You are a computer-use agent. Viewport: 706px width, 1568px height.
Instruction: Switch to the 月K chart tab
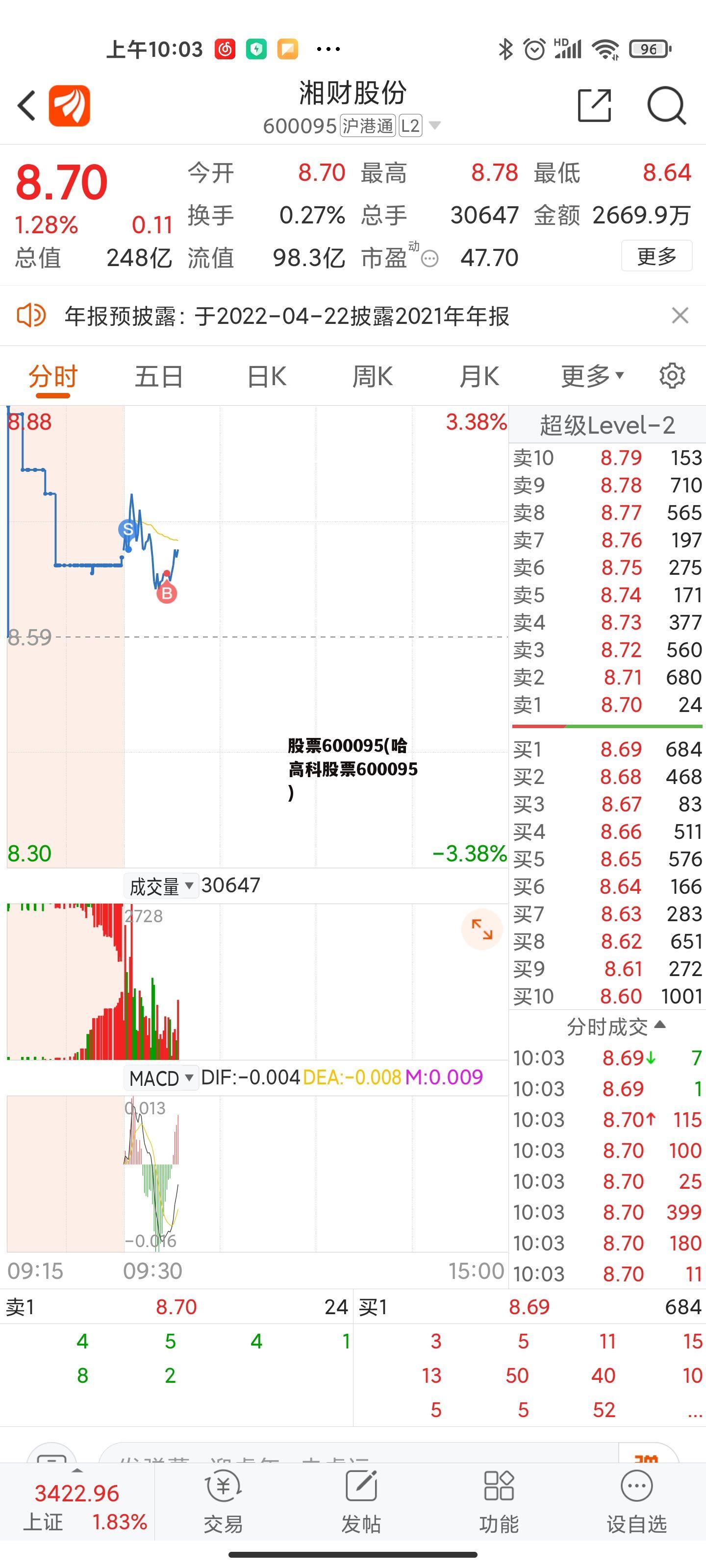click(479, 376)
